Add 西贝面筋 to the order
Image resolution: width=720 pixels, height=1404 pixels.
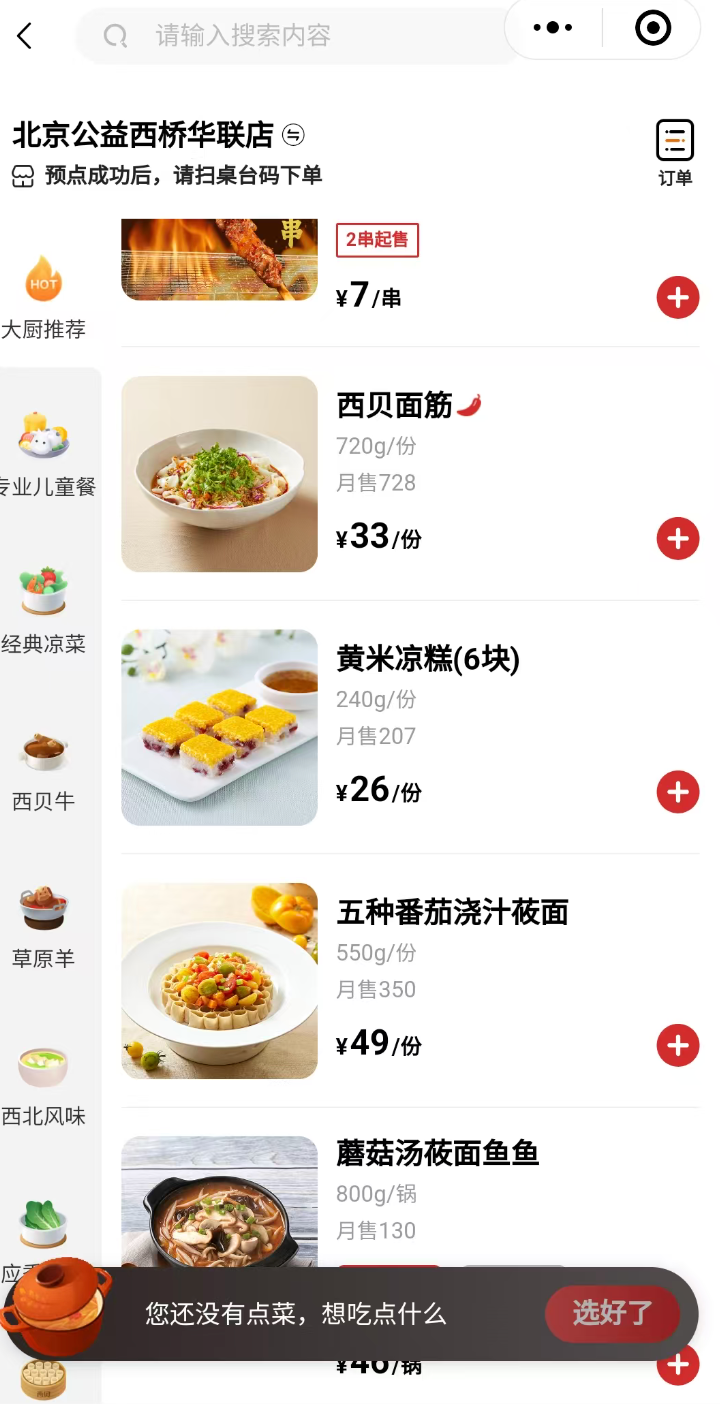point(677,539)
